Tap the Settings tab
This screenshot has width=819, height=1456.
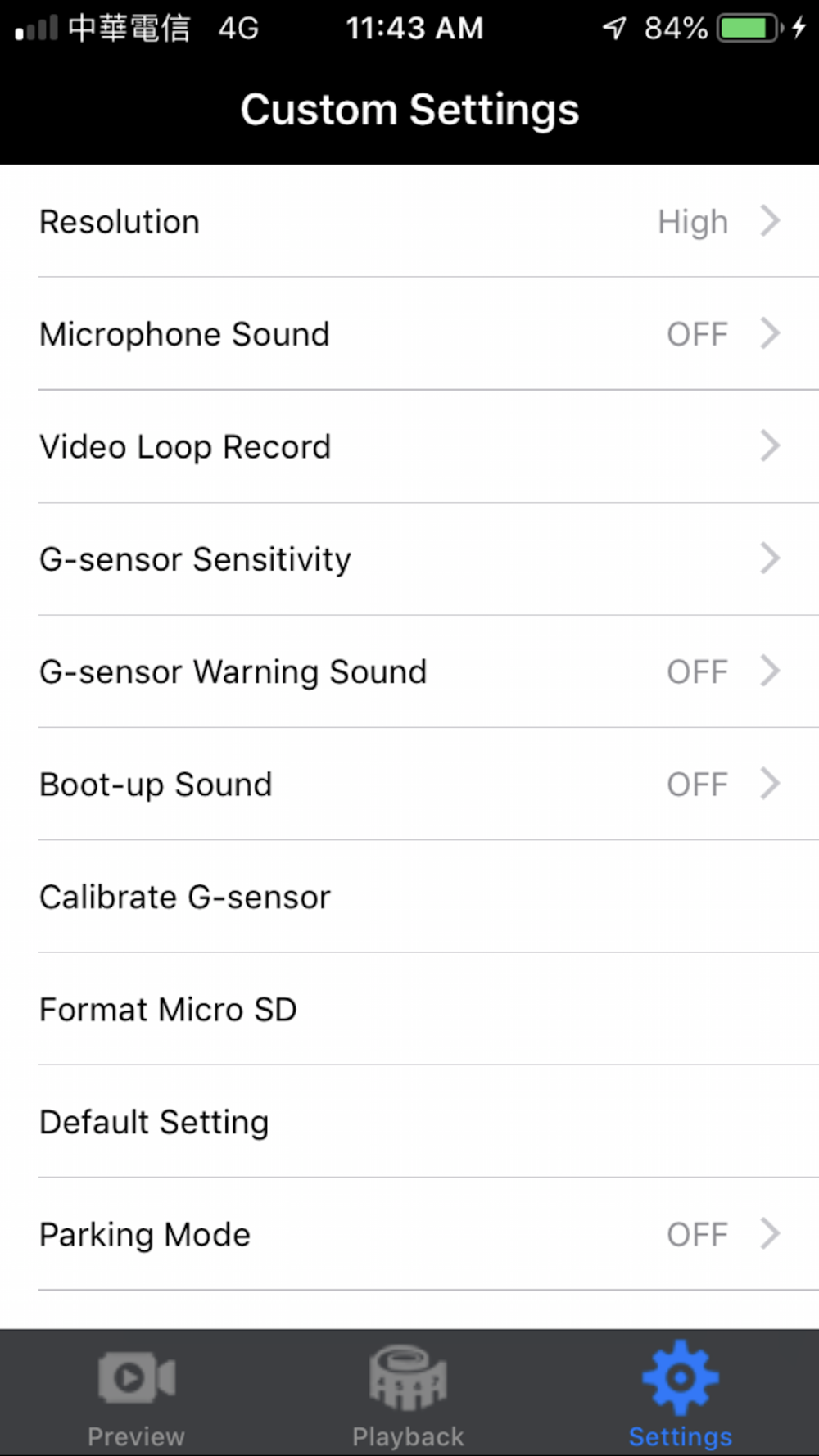click(681, 1394)
